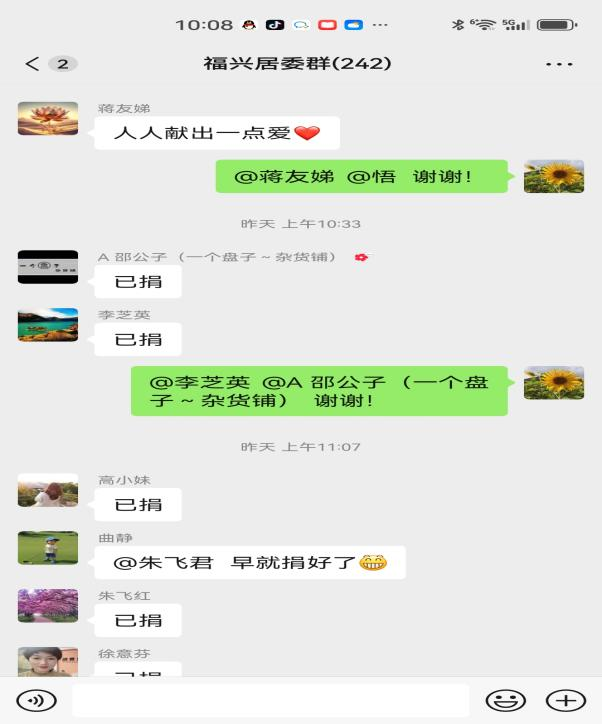The height and width of the screenshot is (724, 602).
Task: View 李芝英's profile avatar
Action: click(48, 325)
